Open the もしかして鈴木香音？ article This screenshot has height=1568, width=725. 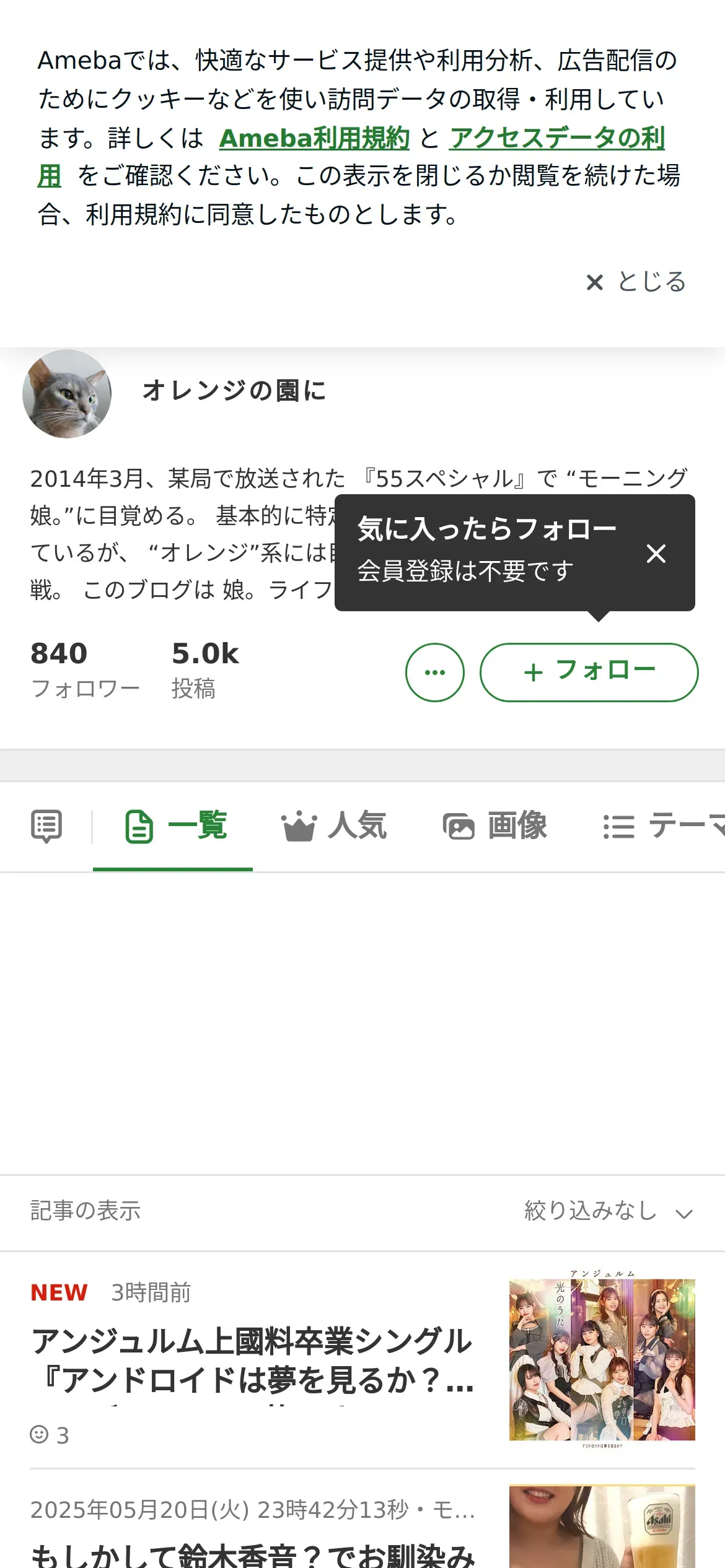pos(253,1553)
